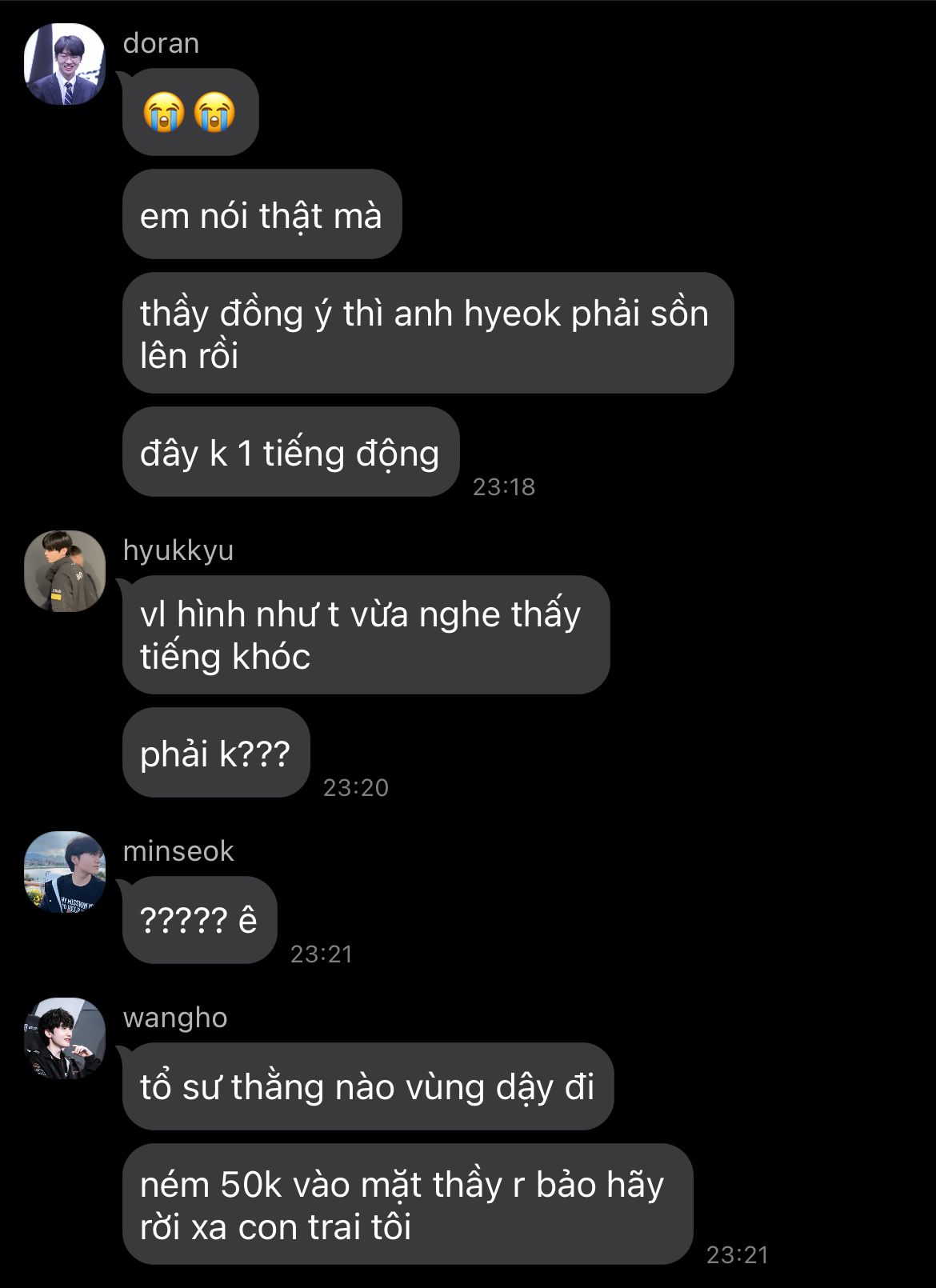This screenshot has height=1288, width=936.
Task: Tap minseok's avatar
Action: pos(65,872)
